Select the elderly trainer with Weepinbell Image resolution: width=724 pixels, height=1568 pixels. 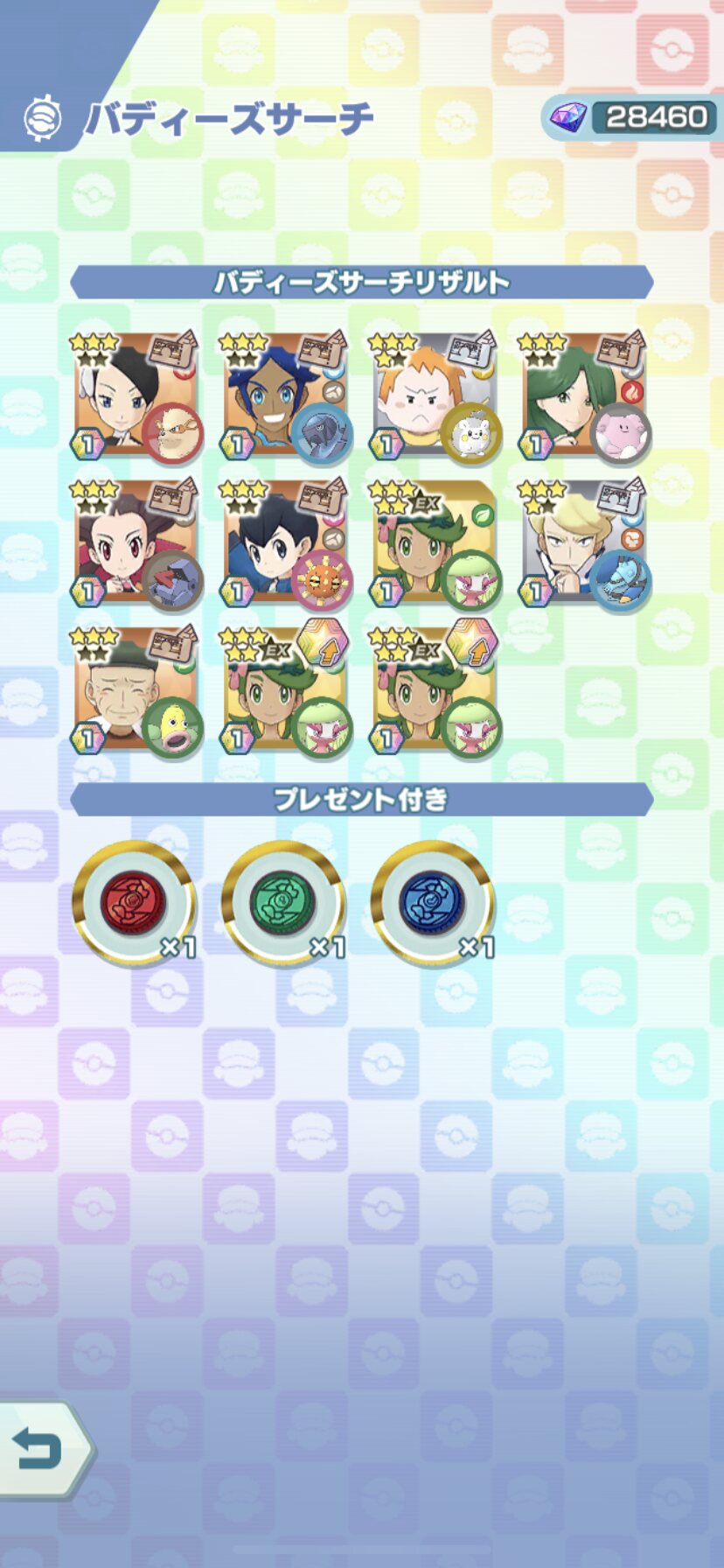(x=136, y=691)
